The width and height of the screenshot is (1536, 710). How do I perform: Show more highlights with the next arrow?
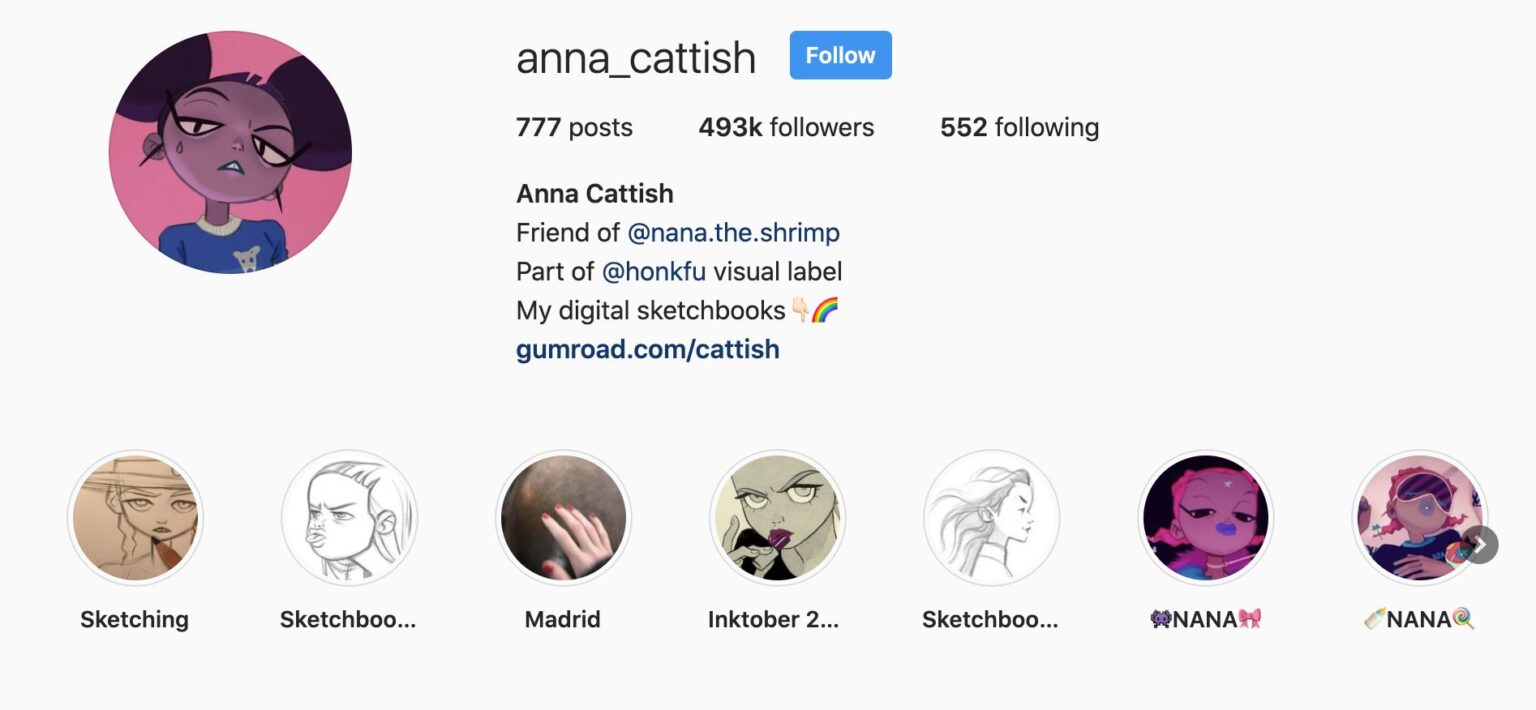click(x=1481, y=545)
